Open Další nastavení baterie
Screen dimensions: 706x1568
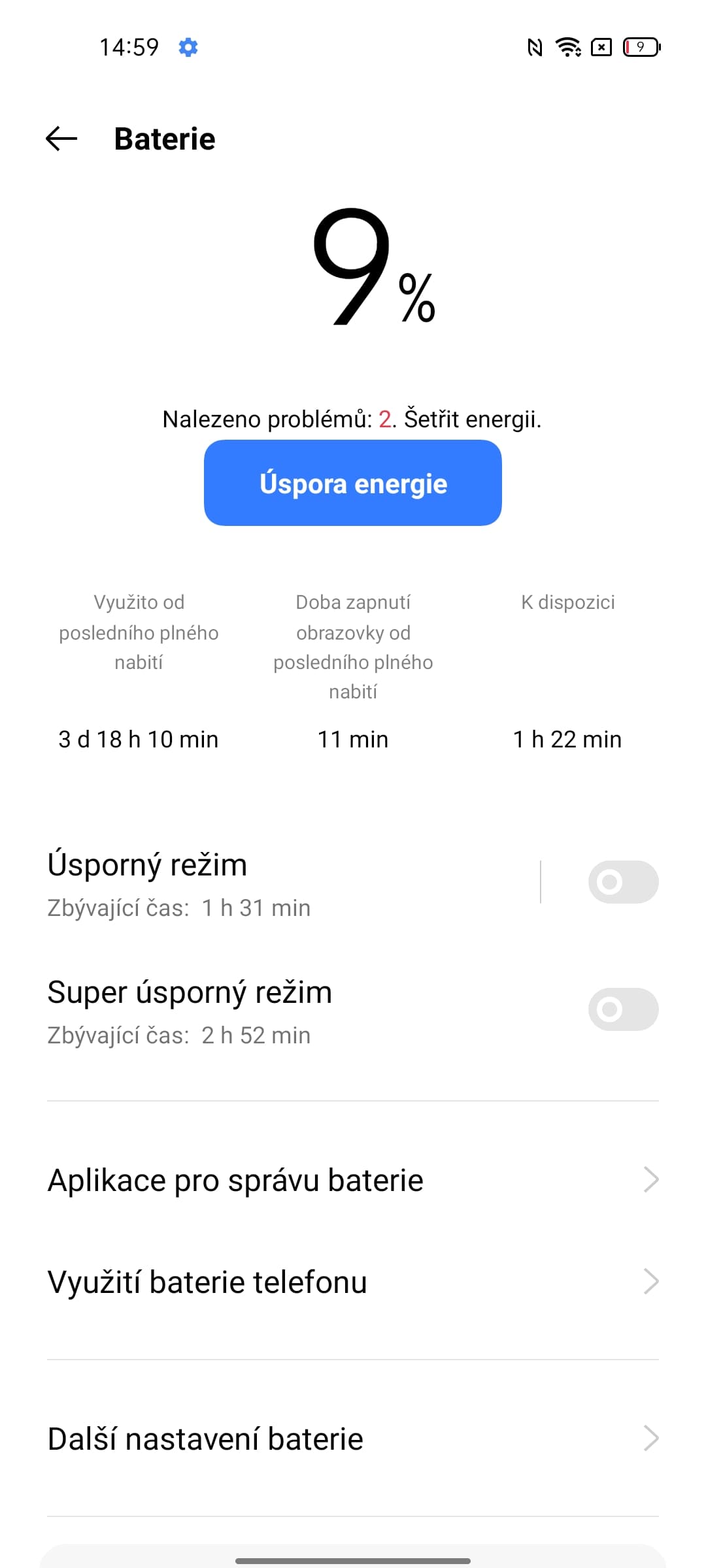352,1439
